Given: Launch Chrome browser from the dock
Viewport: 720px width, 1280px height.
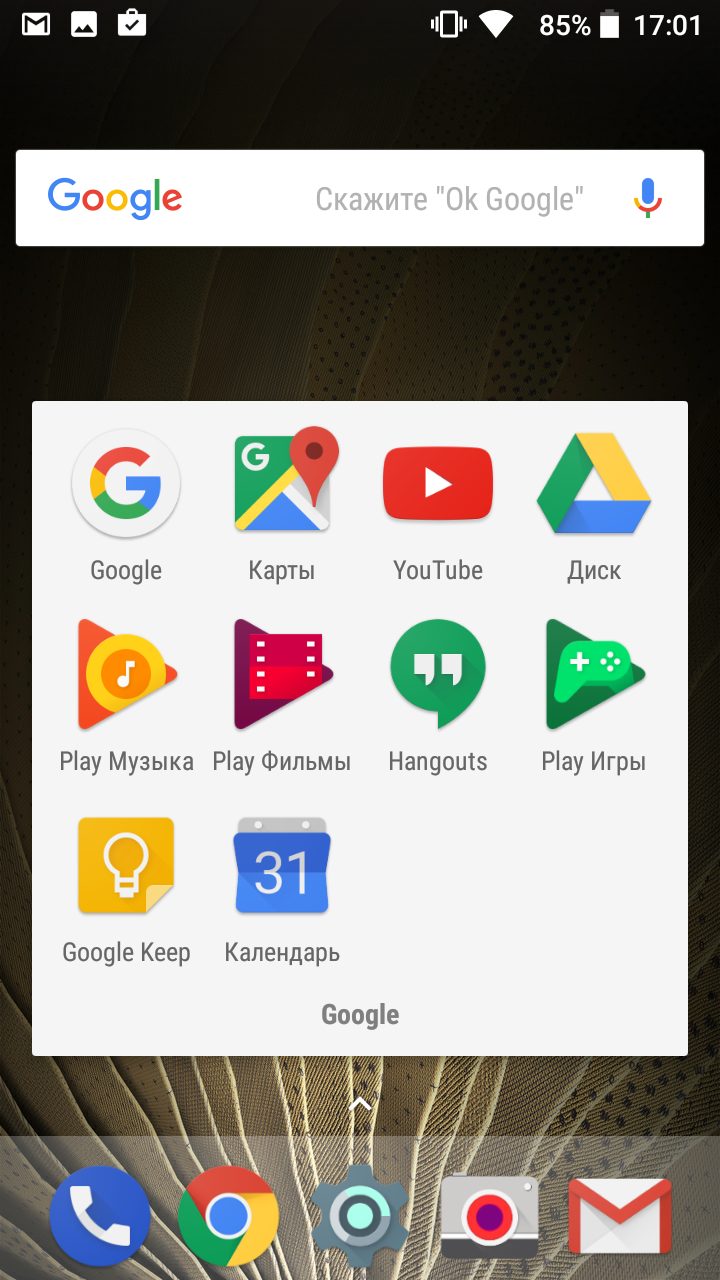Looking at the screenshot, I should point(228,1217).
